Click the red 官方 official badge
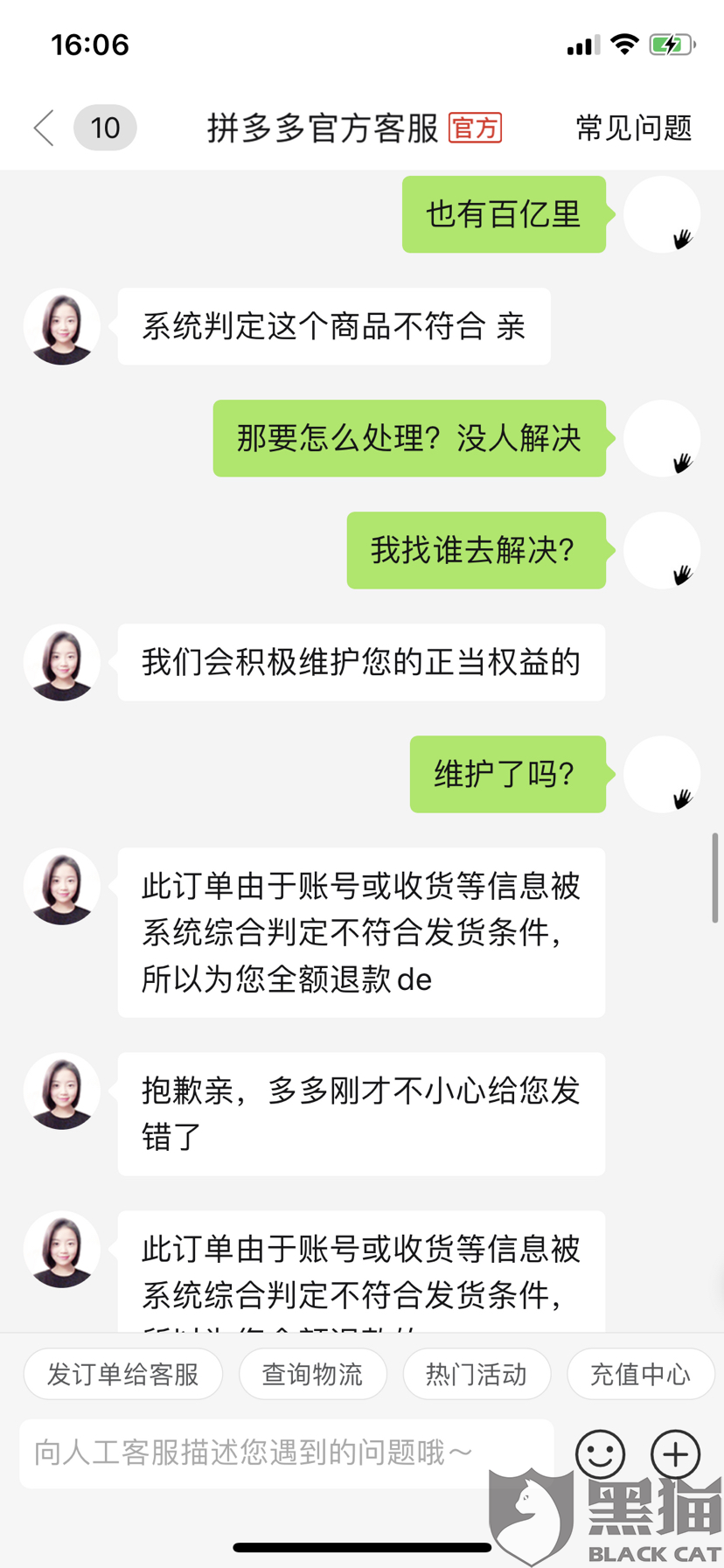This screenshot has height=1568, width=724. (475, 128)
